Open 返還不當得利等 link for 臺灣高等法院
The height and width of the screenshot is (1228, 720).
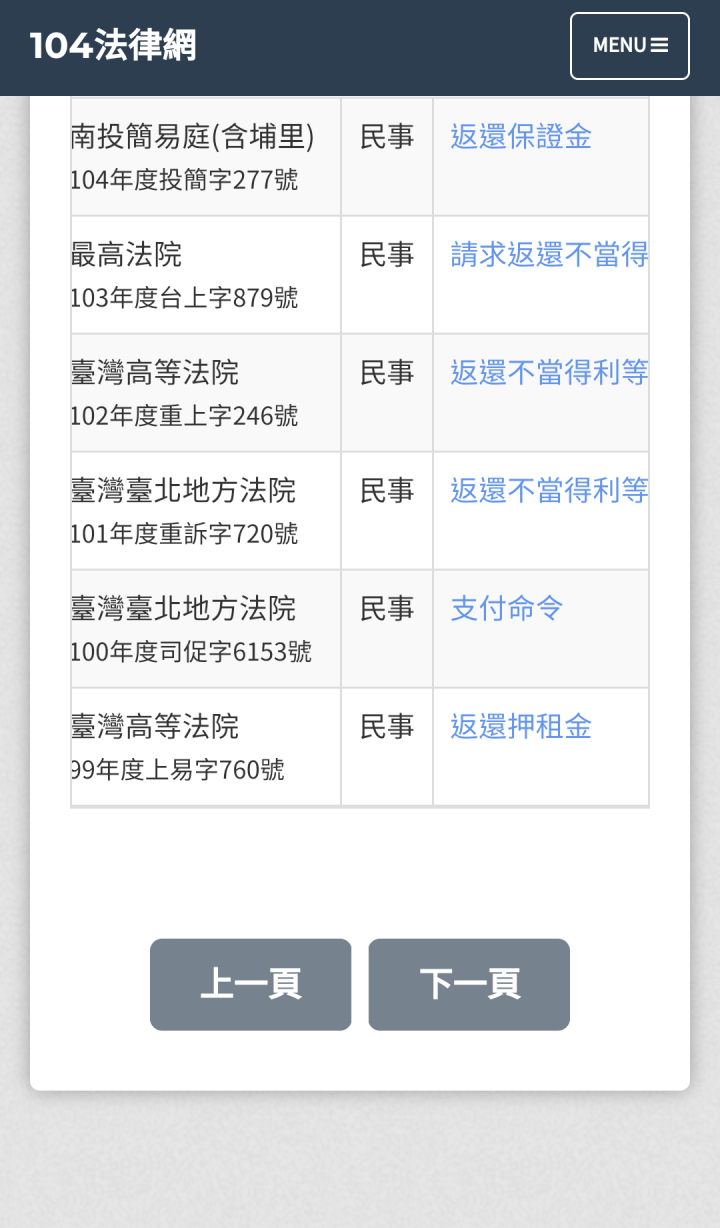pos(549,373)
